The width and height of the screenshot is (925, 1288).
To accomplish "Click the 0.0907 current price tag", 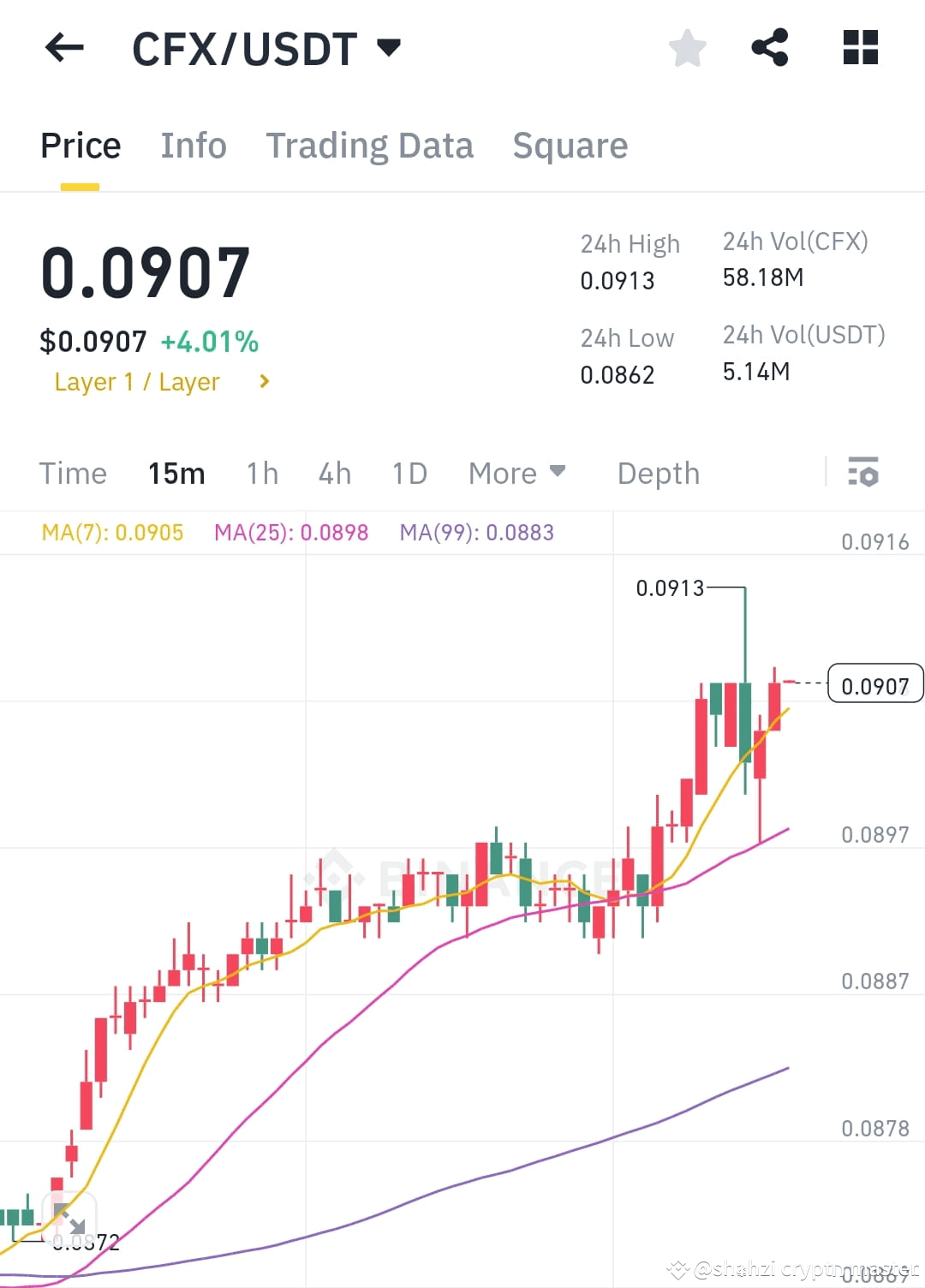I will point(875,684).
